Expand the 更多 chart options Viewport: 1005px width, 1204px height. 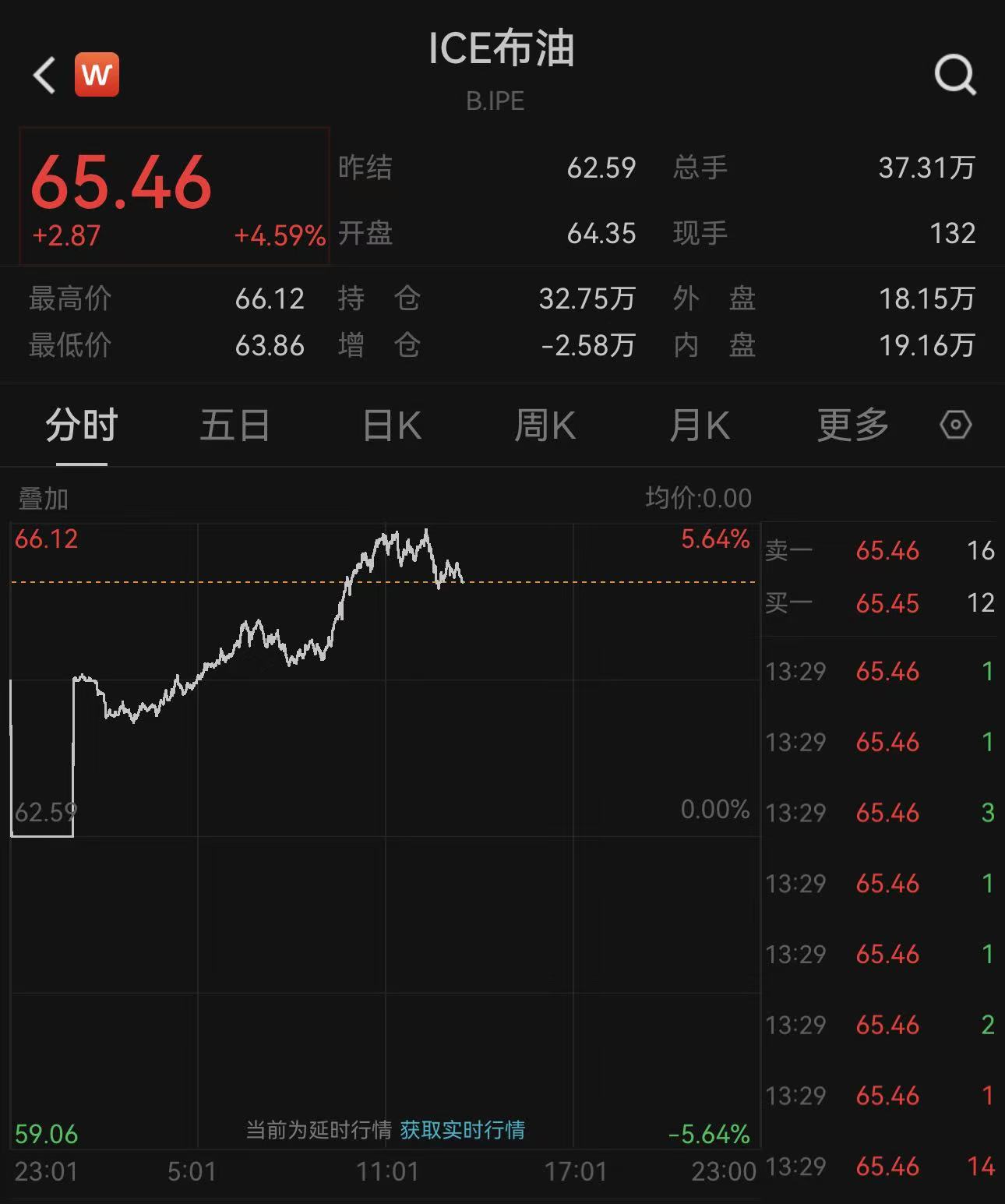[x=852, y=425]
